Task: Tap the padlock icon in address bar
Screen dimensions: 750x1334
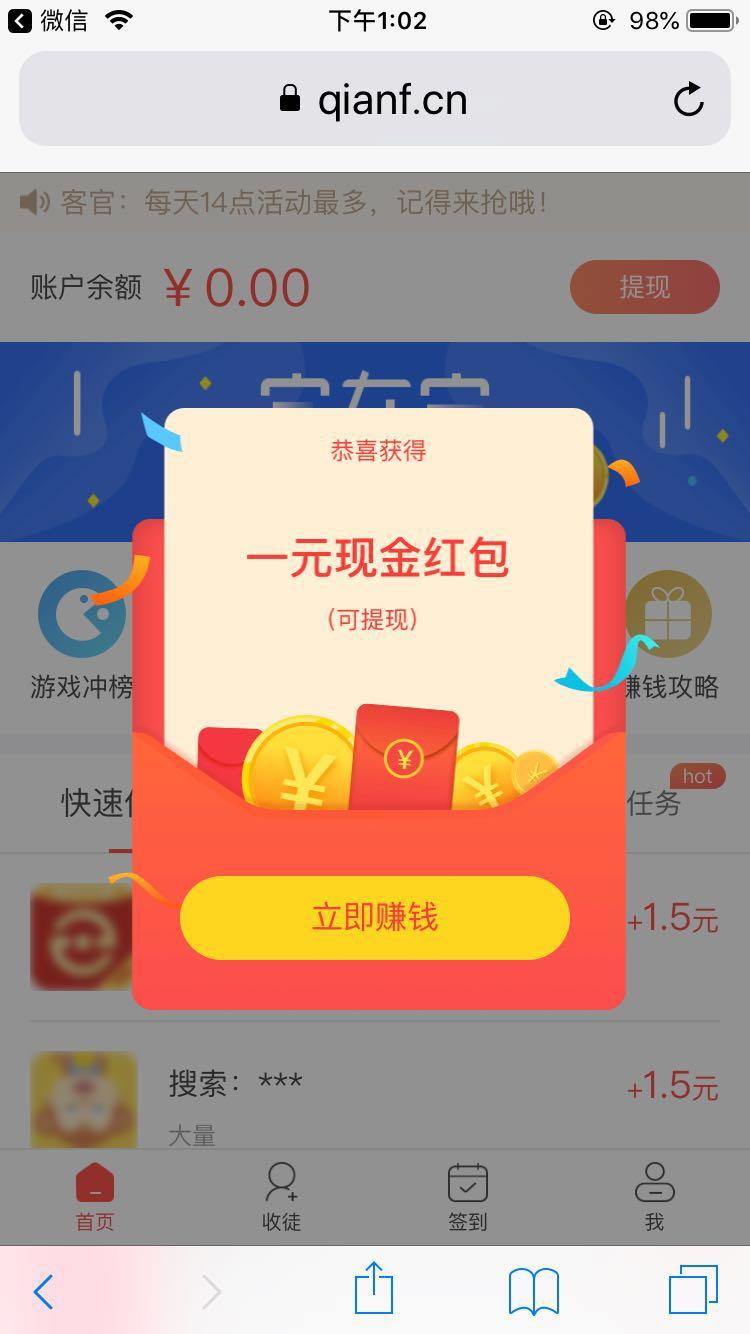Action: pyautogui.click(x=290, y=99)
